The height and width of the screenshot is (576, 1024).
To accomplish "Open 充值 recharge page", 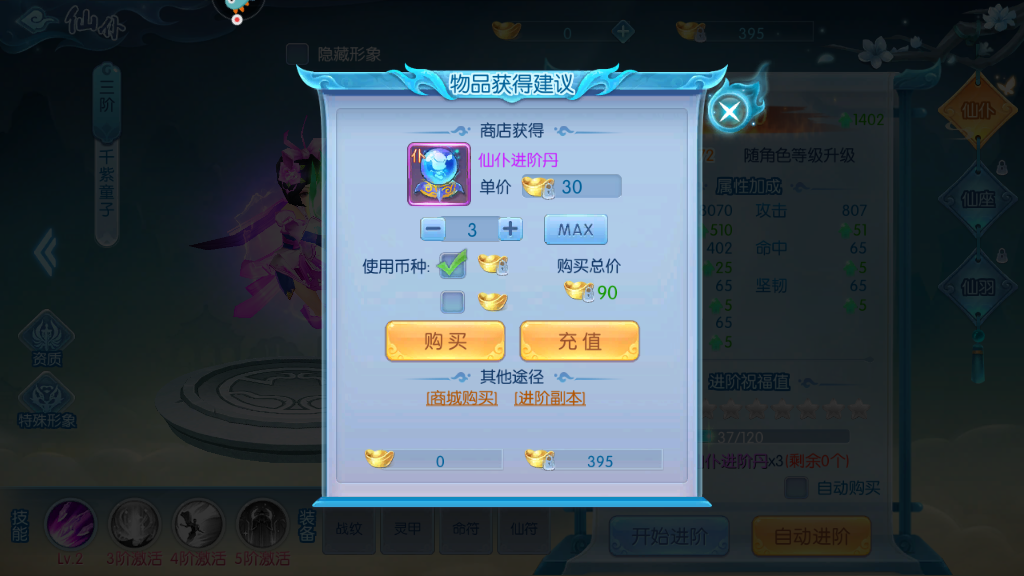I will (x=579, y=341).
